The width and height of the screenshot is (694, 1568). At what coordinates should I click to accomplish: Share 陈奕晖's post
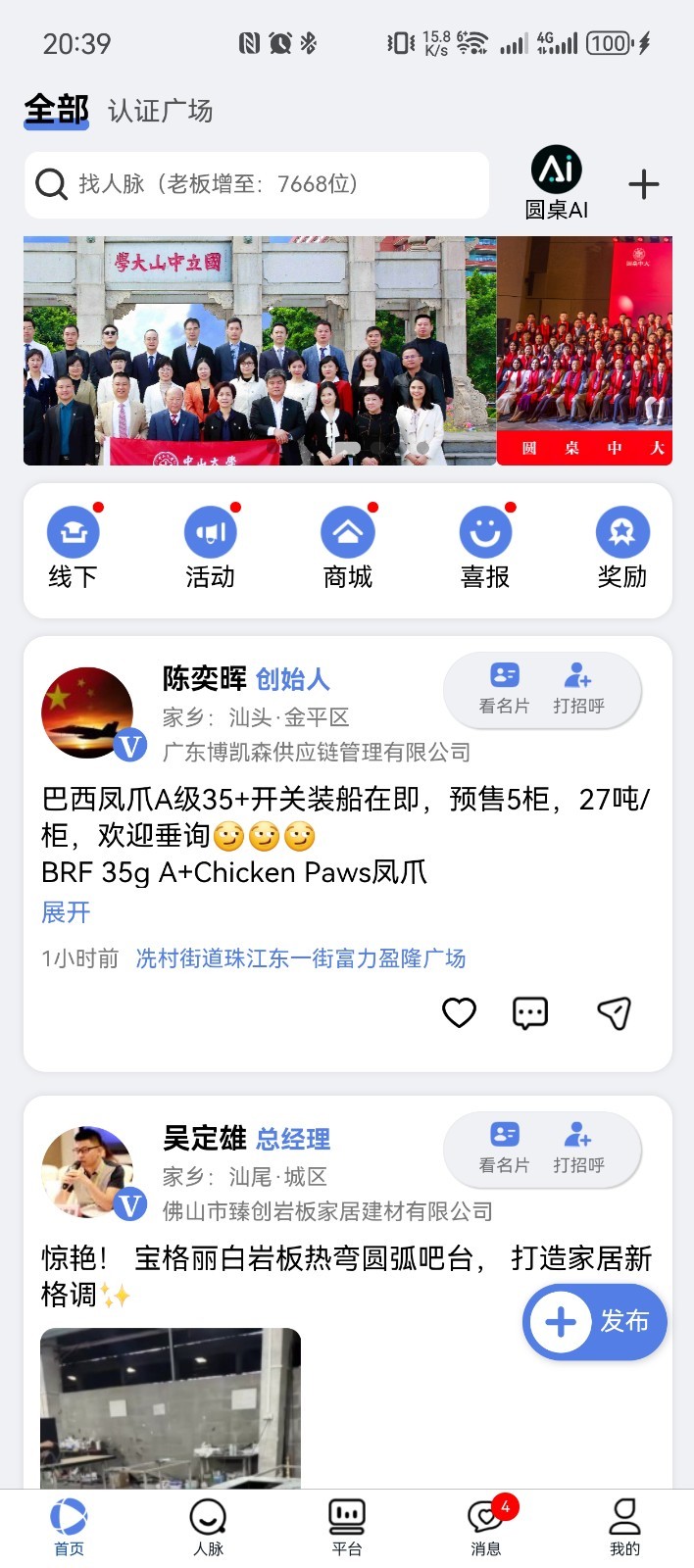[615, 1012]
